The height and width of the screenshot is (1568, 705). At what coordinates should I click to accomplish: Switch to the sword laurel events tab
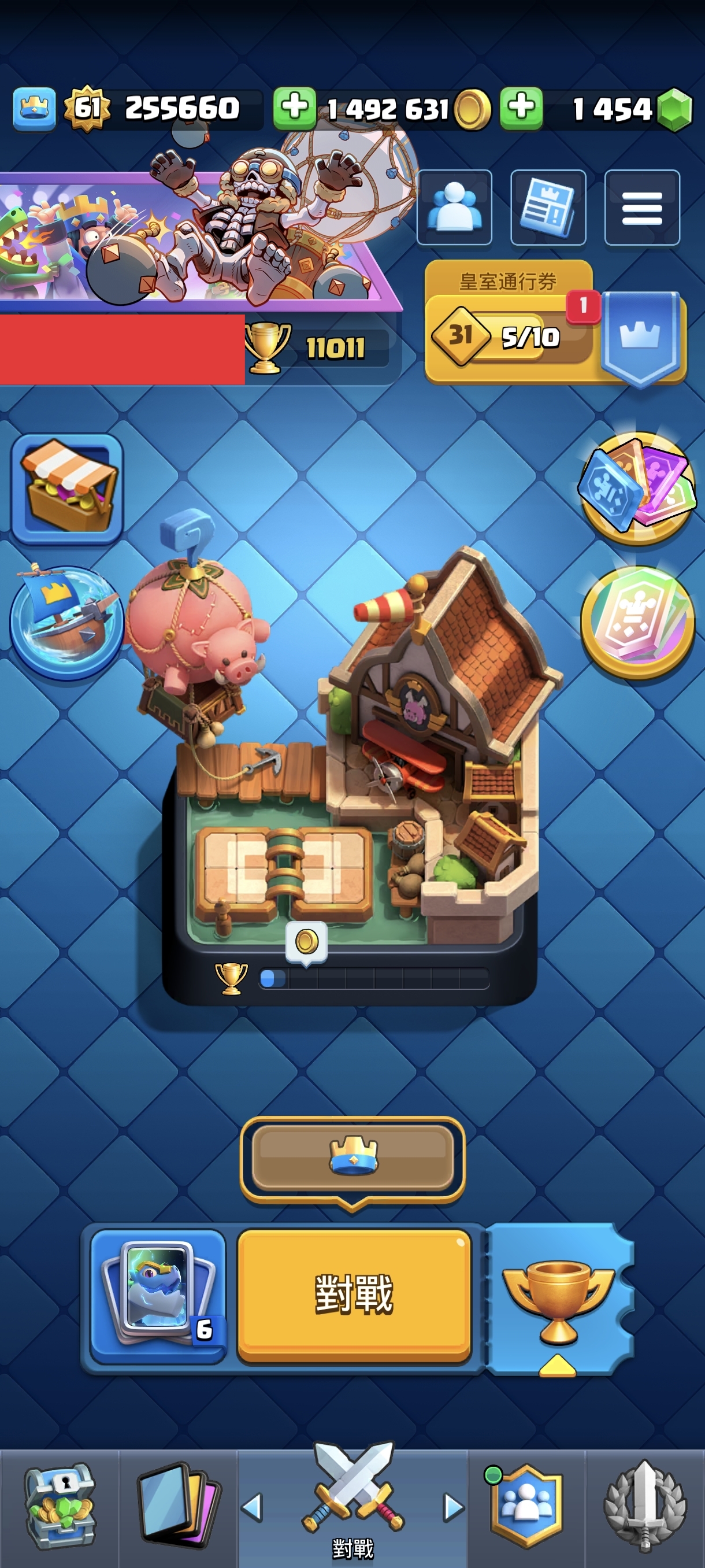pos(645,1506)
